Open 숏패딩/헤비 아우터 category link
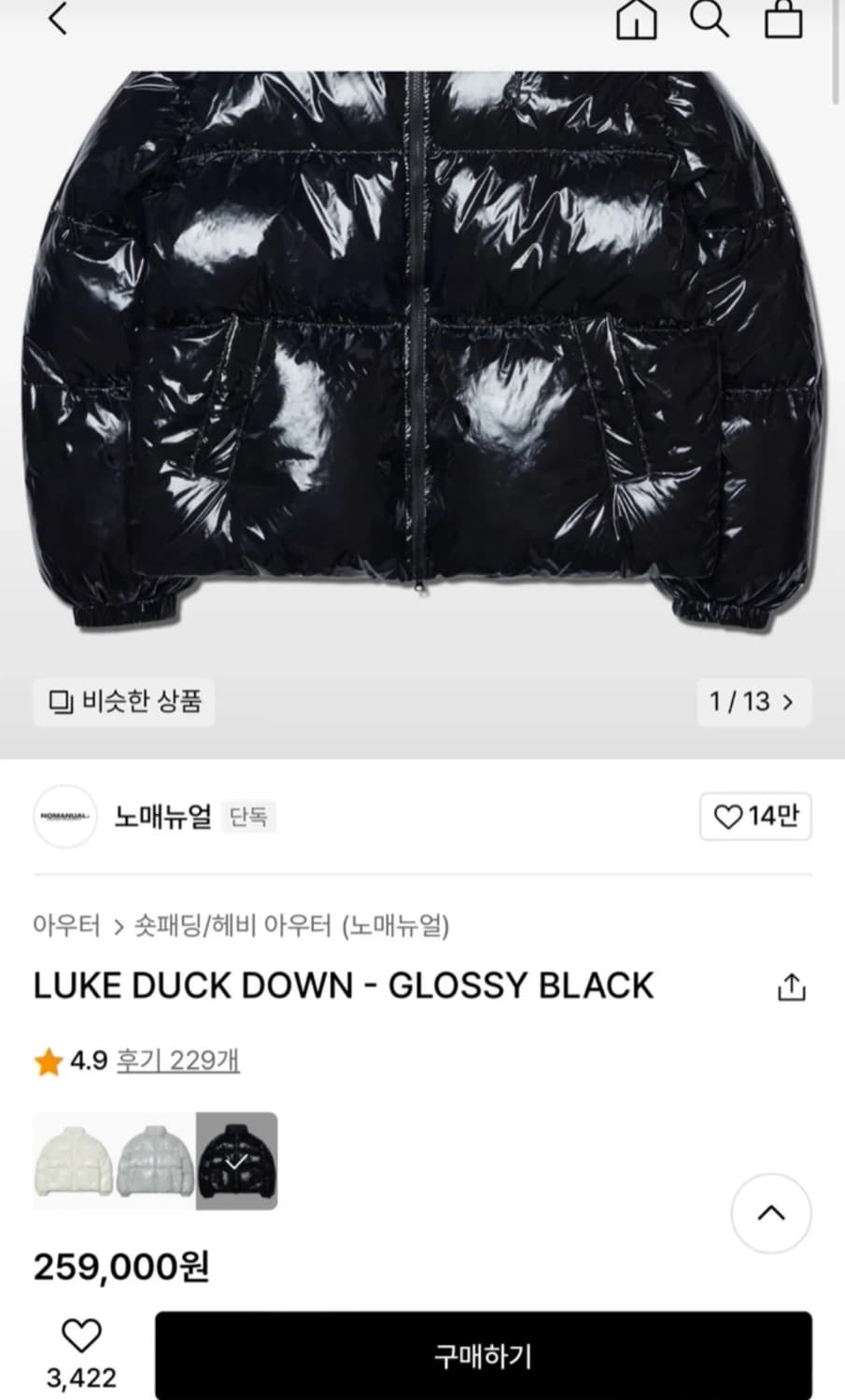The width and height of the screenshot is (845, 1400). [x=235, y=924]
